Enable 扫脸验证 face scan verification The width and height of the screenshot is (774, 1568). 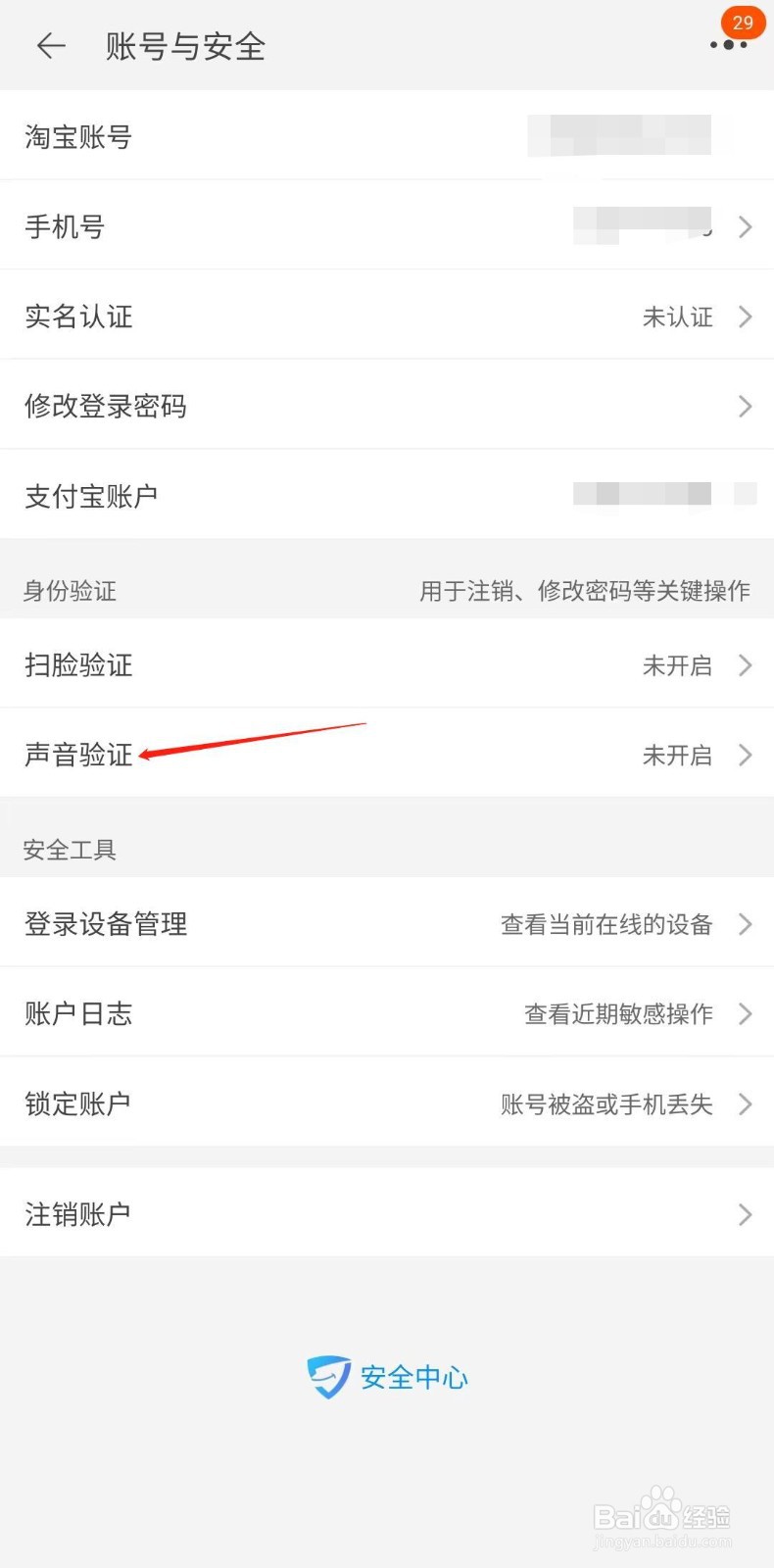tap(78, 665)
